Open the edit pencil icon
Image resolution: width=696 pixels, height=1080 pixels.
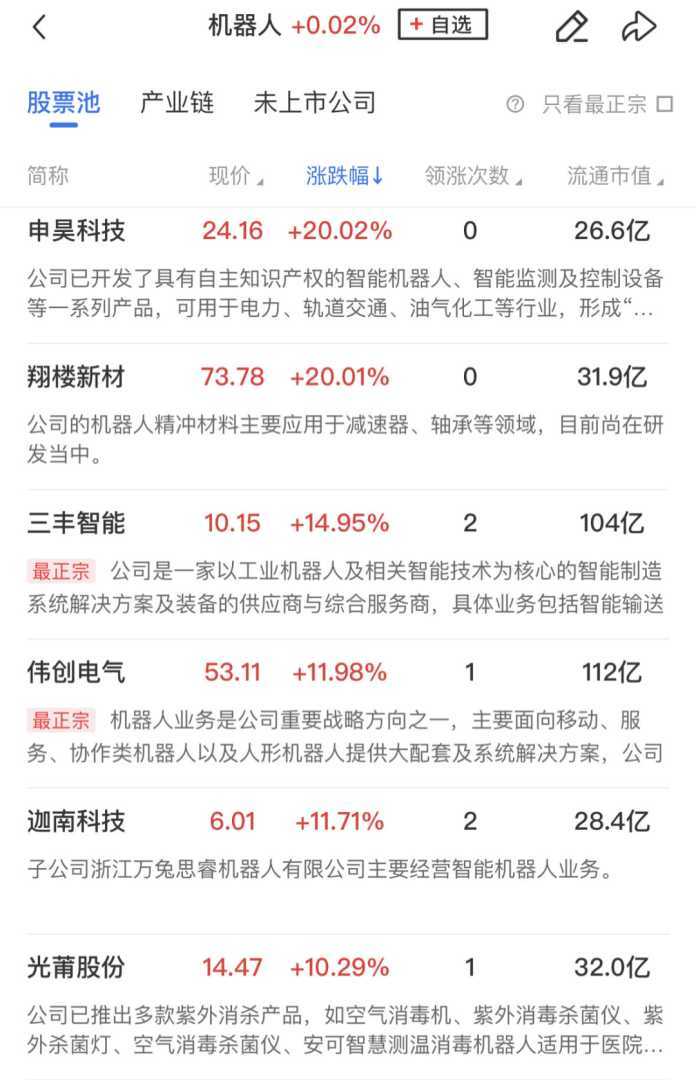(571, 27)
